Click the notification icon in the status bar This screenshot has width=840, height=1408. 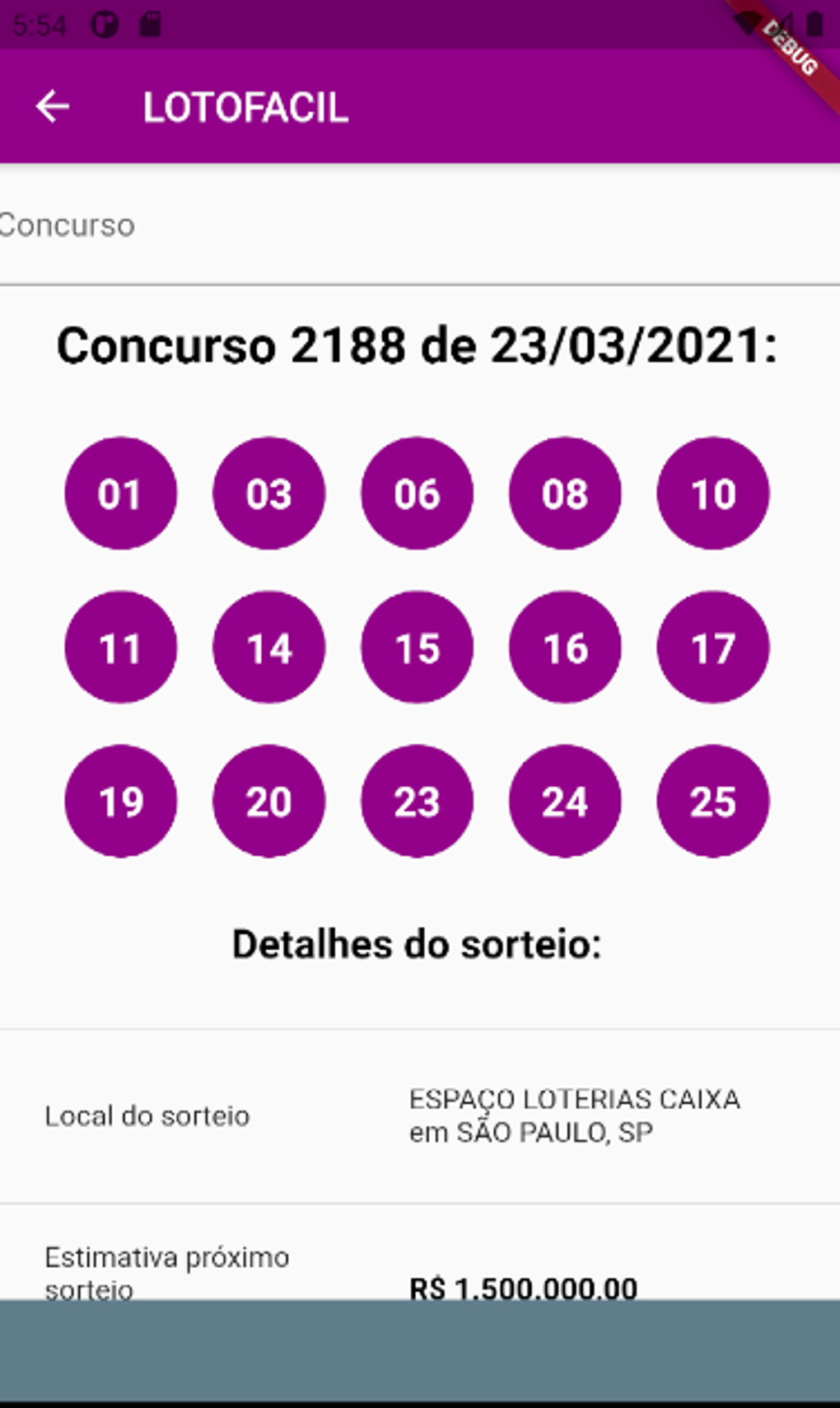click(x=104, y=25)
